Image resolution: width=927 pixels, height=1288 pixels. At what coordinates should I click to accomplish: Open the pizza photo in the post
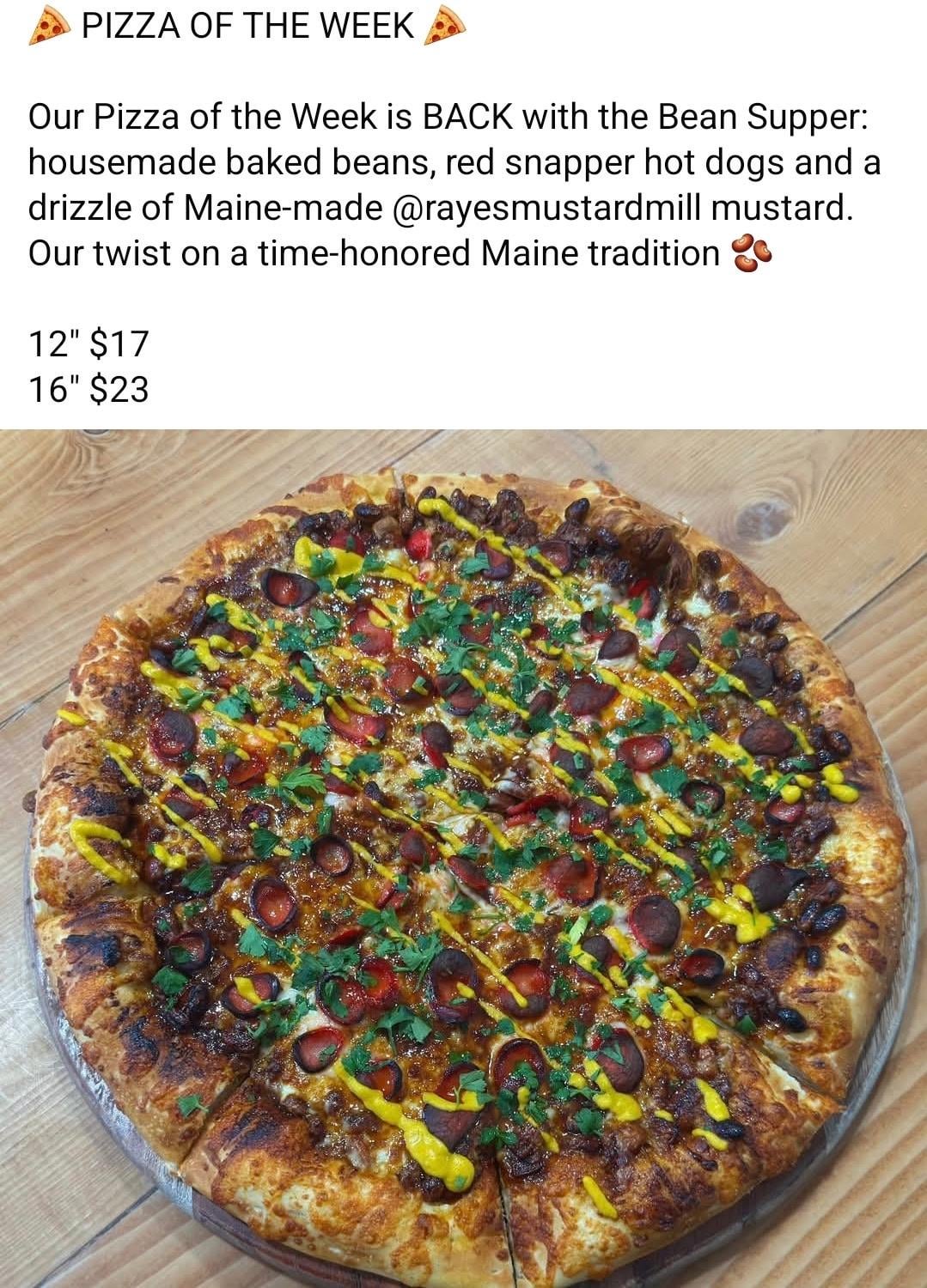(464, 859)
